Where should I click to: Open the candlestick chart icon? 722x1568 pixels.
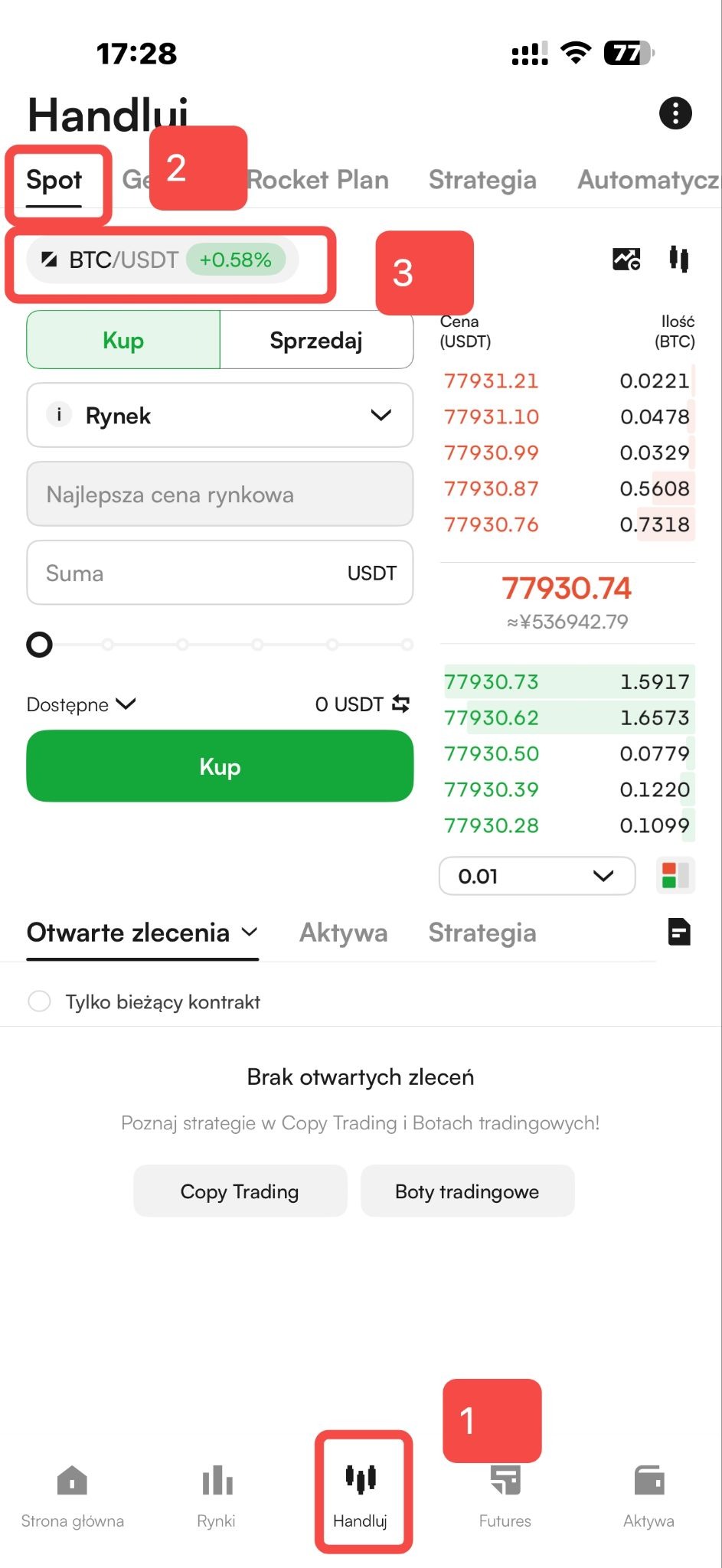coord(679,260)
